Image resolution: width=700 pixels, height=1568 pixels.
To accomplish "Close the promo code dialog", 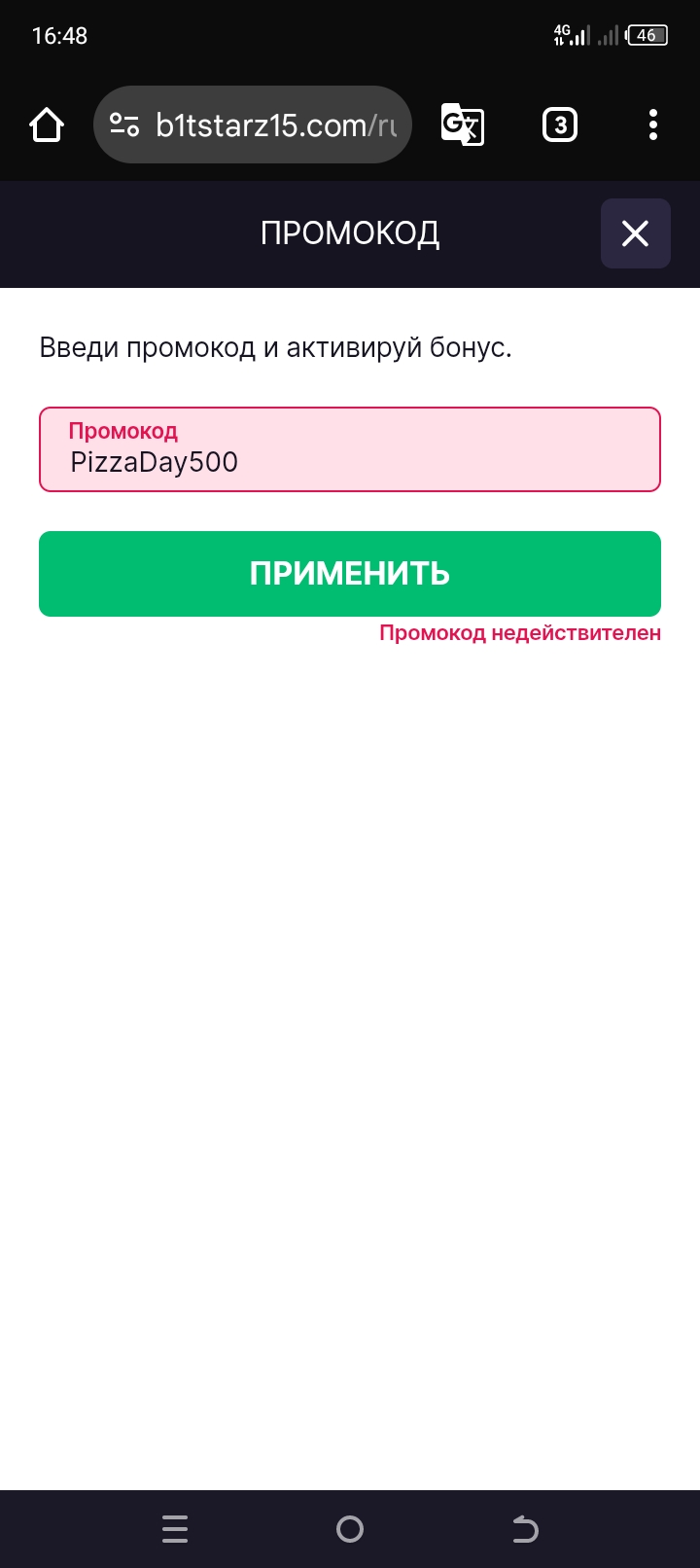I will tap(636, 233).
